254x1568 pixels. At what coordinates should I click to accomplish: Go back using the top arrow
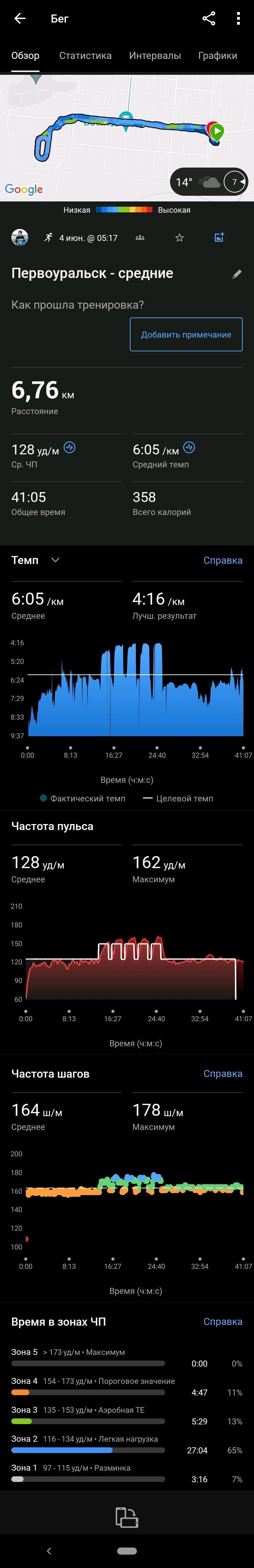[19, 18]
